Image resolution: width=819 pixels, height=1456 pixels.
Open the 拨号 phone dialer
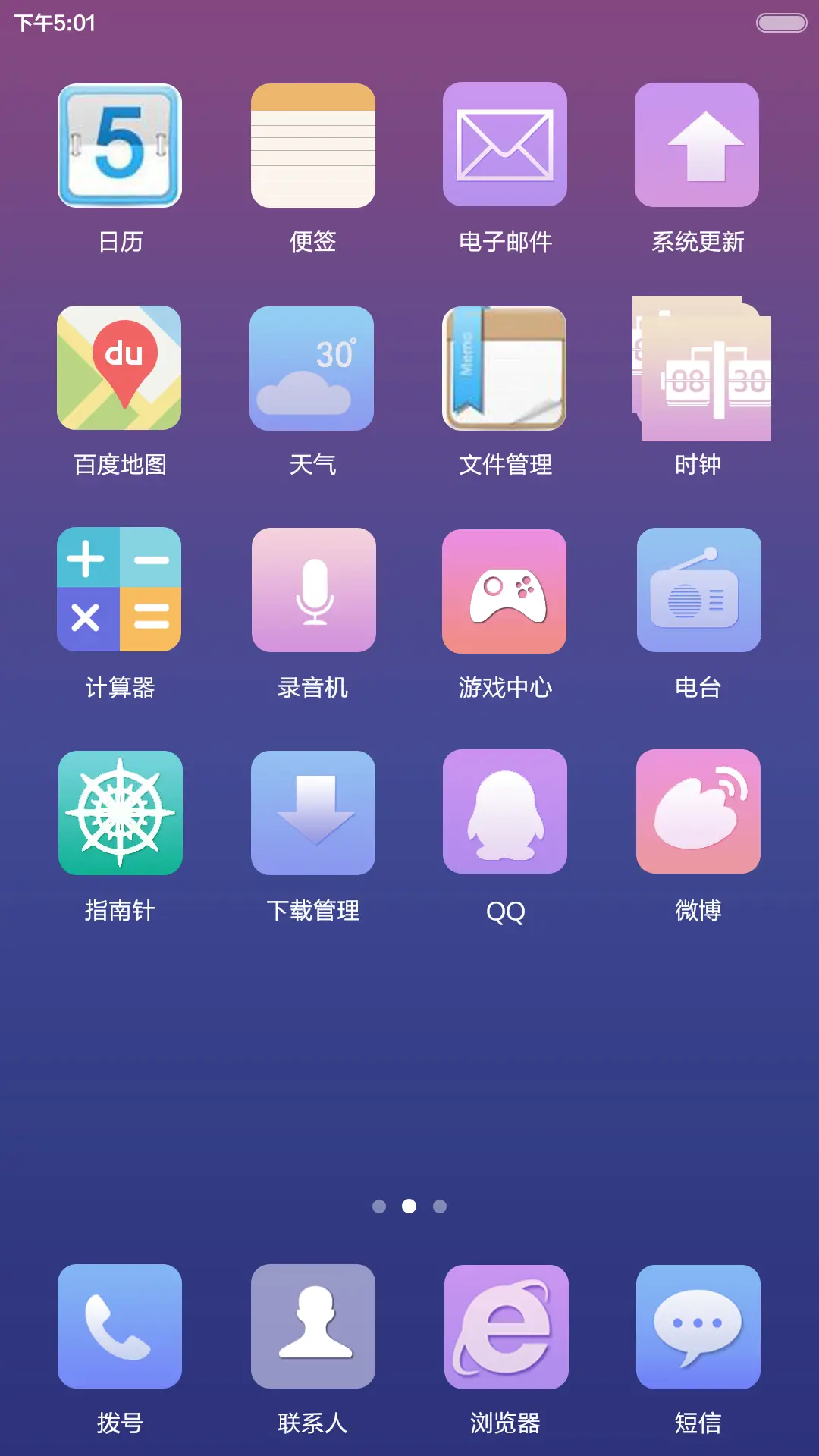tap(119, 1327)
